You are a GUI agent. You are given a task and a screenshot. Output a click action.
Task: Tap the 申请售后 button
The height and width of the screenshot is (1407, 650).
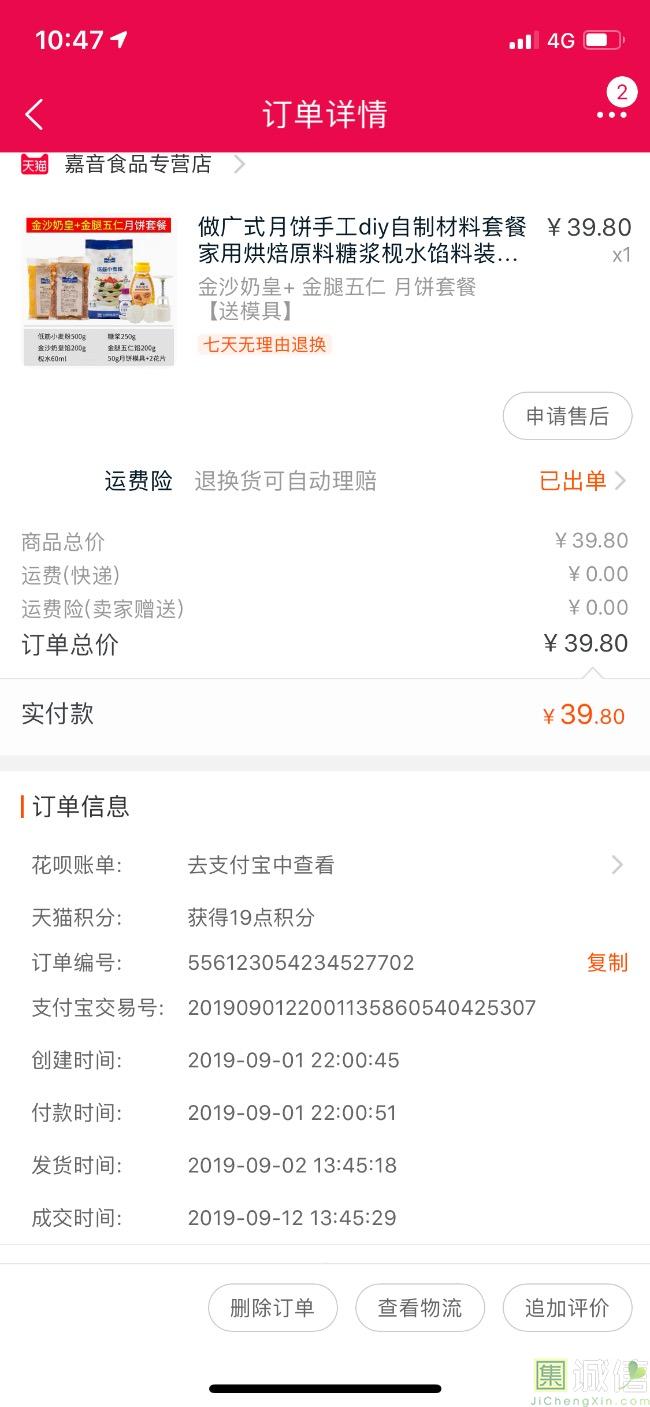click(567, 416)
